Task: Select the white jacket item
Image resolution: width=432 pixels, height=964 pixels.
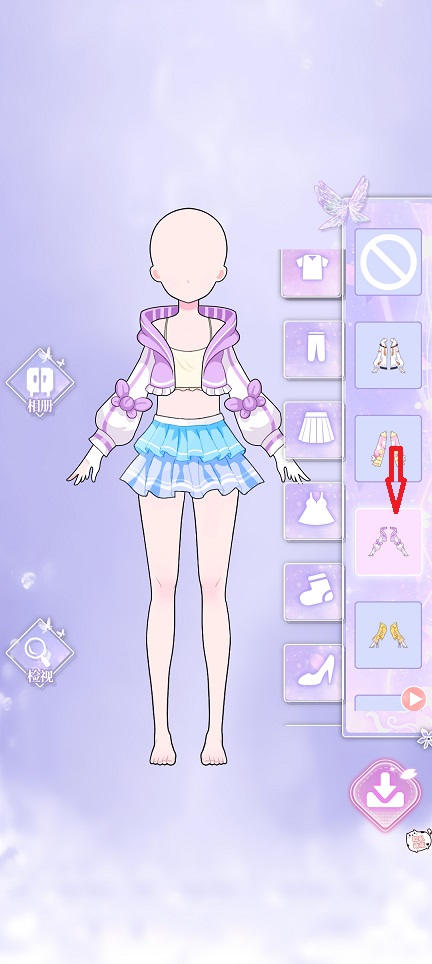Action: [x=388, y=355]
